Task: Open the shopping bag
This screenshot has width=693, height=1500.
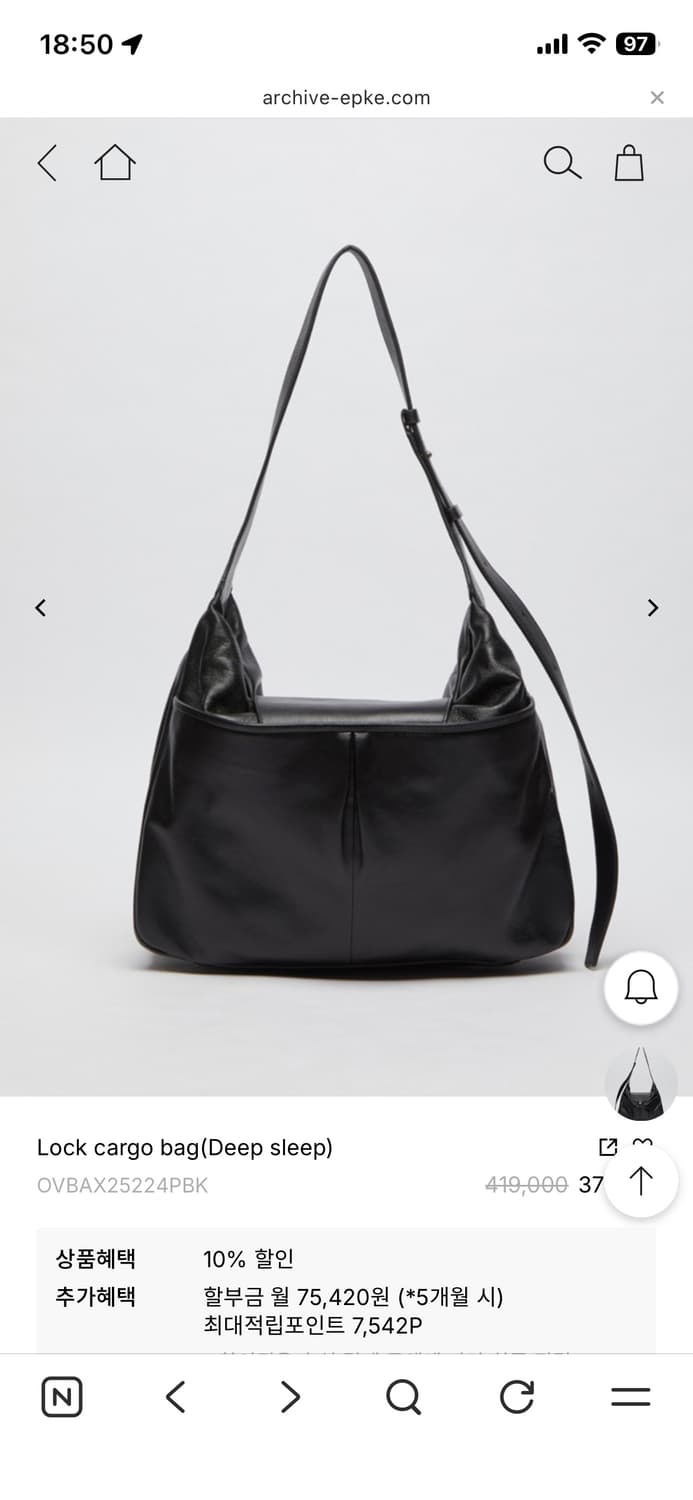Action: (x=629, y=163)
